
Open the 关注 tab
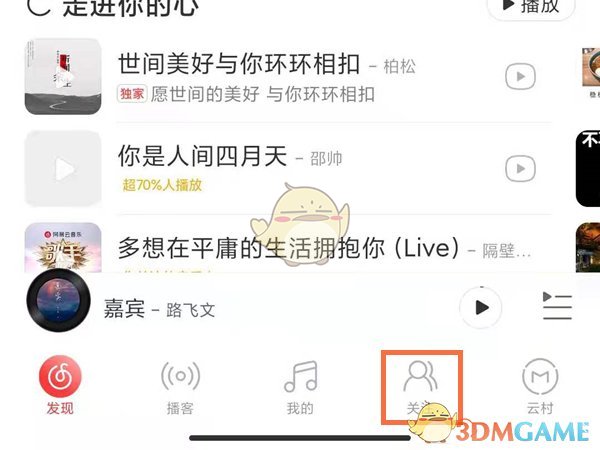[x=420, y=387]
